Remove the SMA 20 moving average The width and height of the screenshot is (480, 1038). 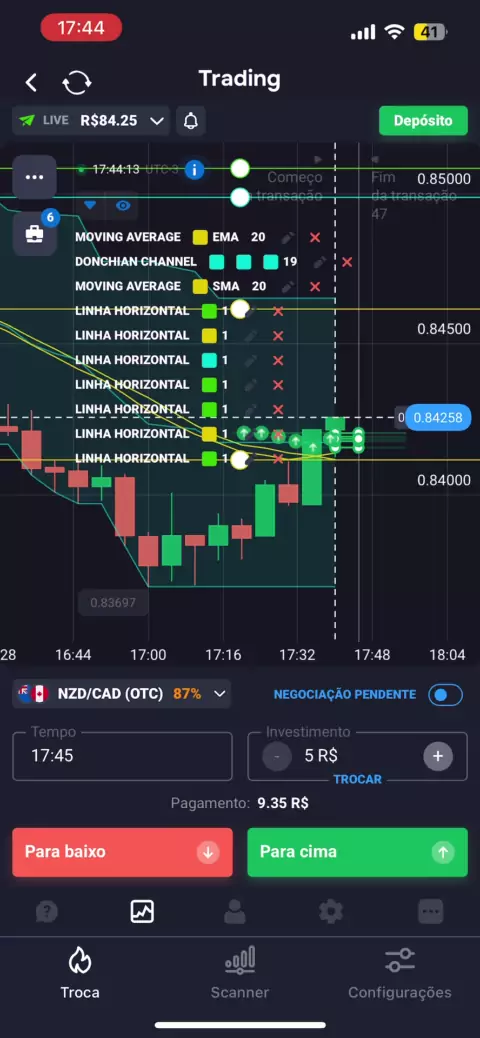point(315,286)
